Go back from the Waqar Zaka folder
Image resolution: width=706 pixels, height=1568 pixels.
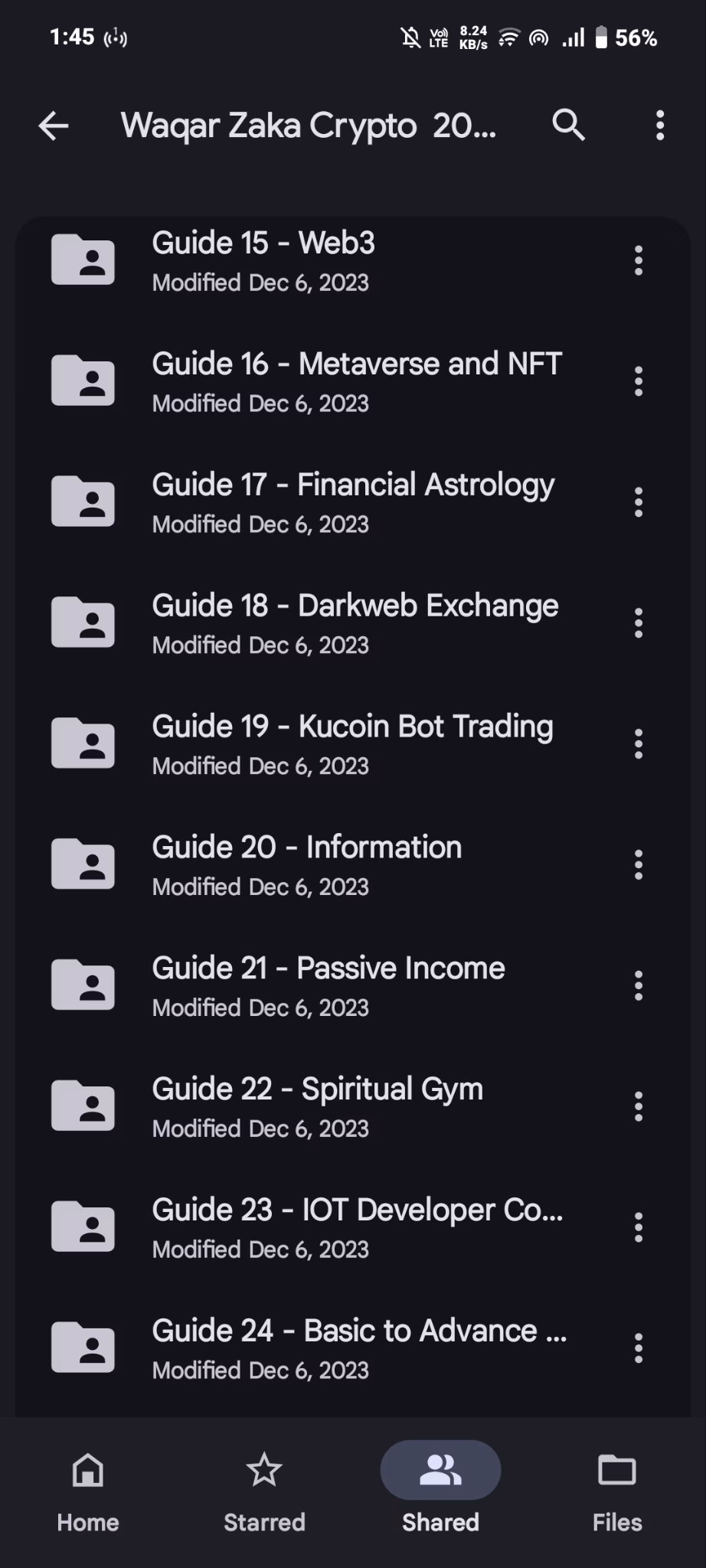click(54, 126)
